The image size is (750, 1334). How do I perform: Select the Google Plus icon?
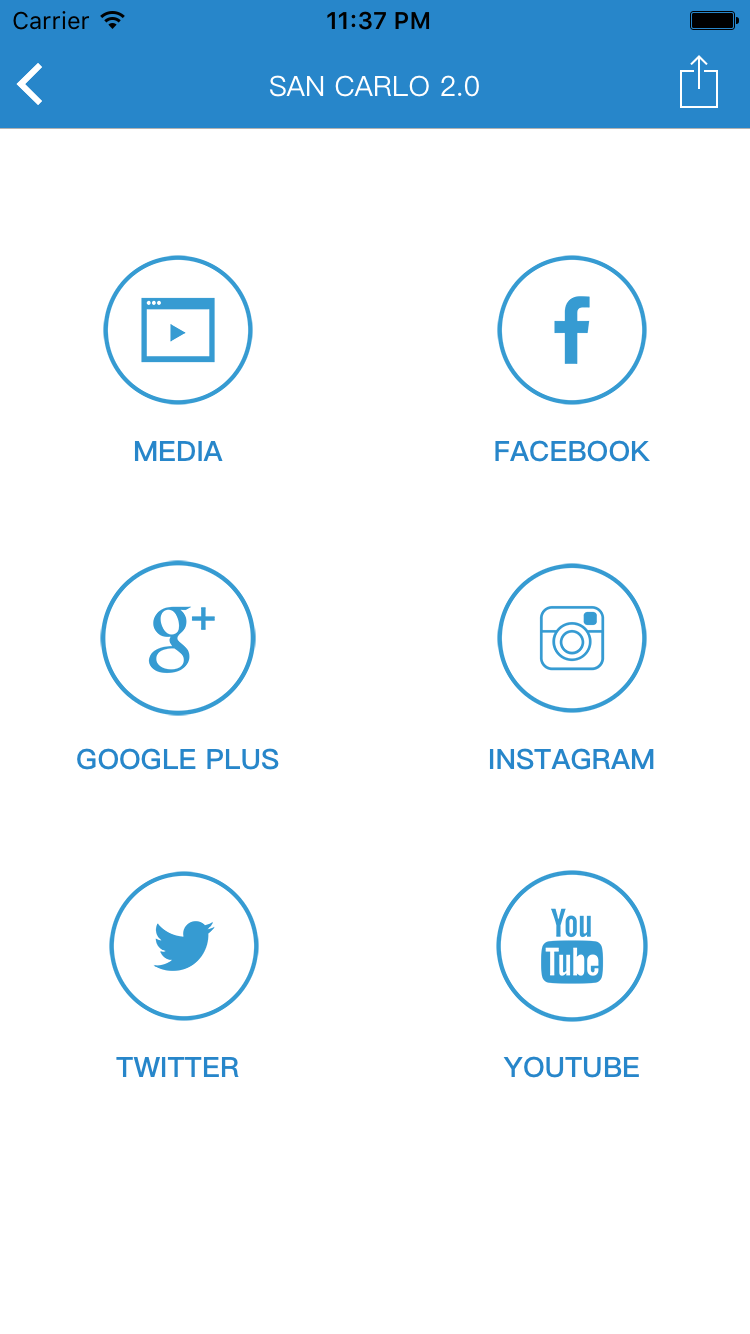tap(178, 638)
